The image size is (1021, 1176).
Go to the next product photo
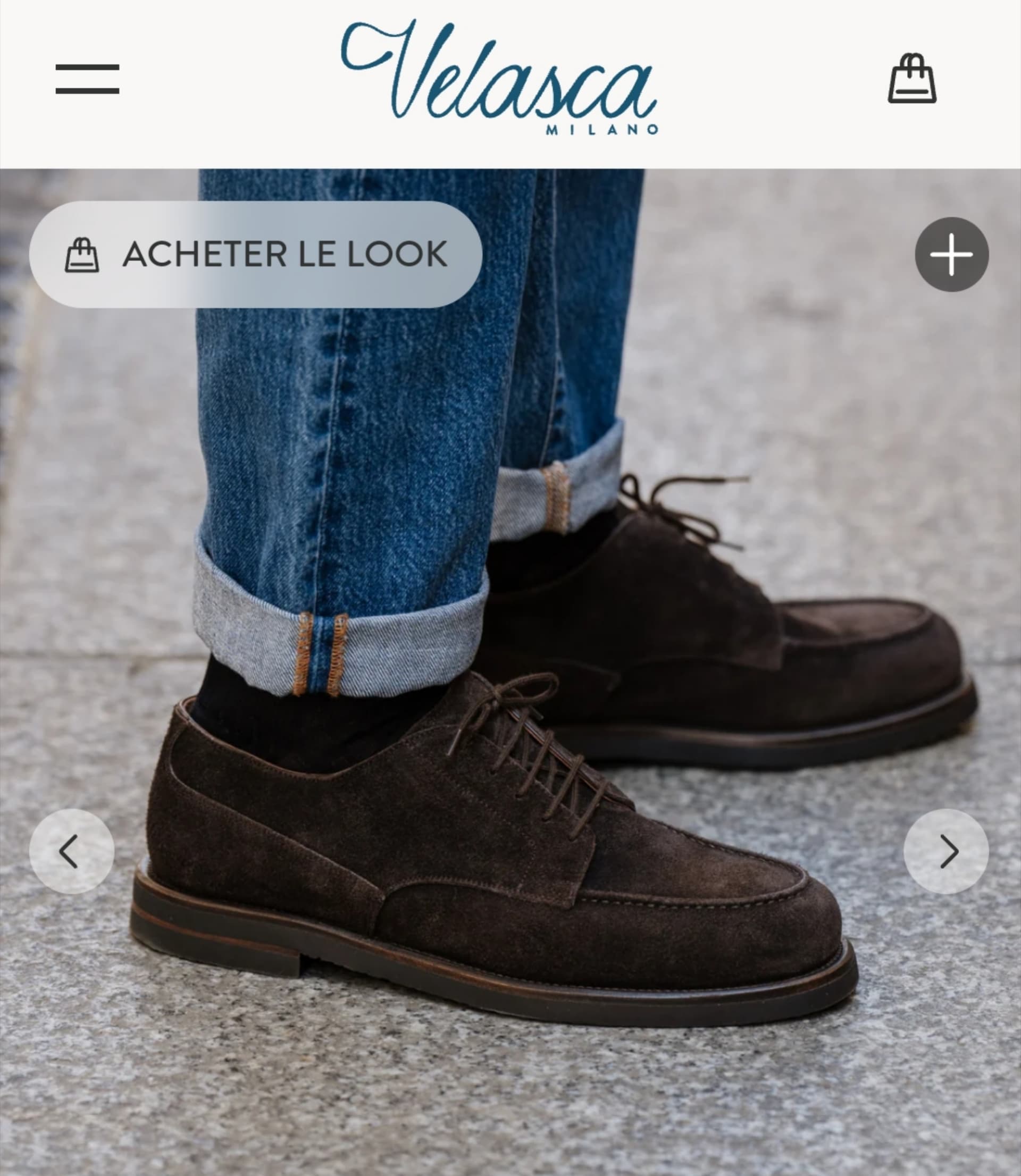[946, 851]
